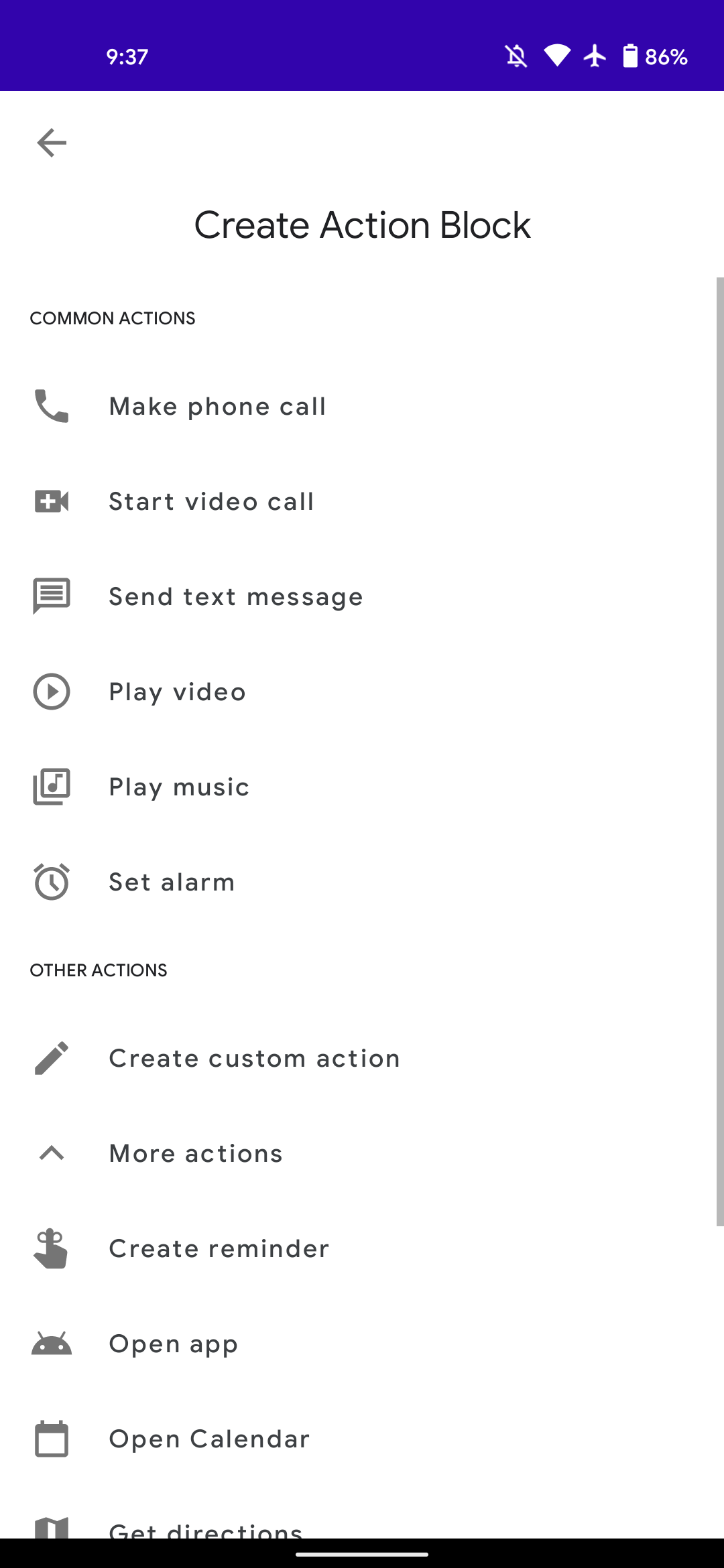Tap the back arrow

coord(51,142)
